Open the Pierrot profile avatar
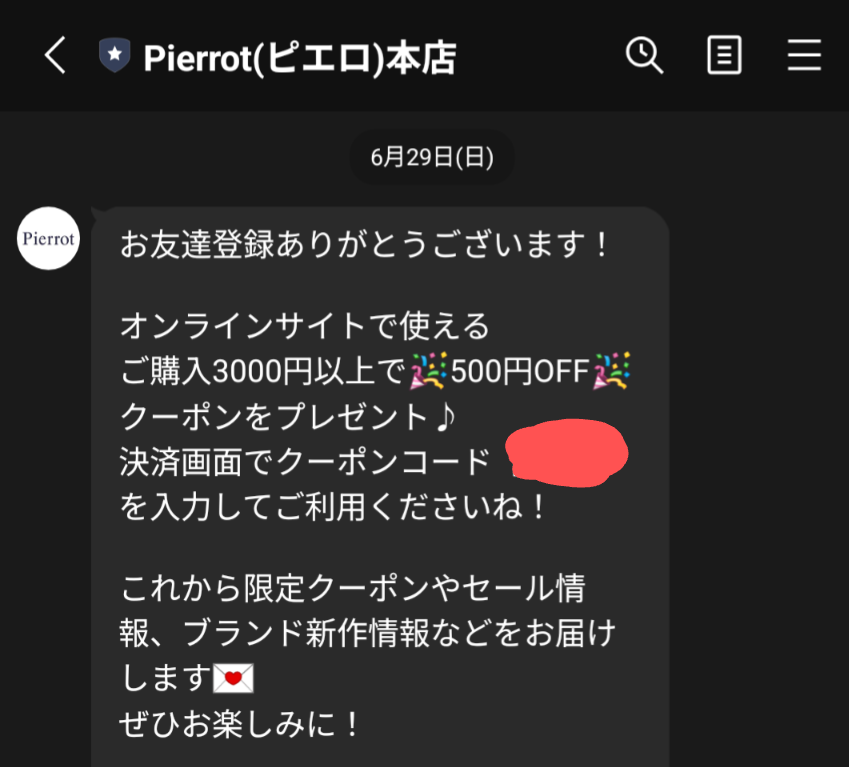 [48, 238]
